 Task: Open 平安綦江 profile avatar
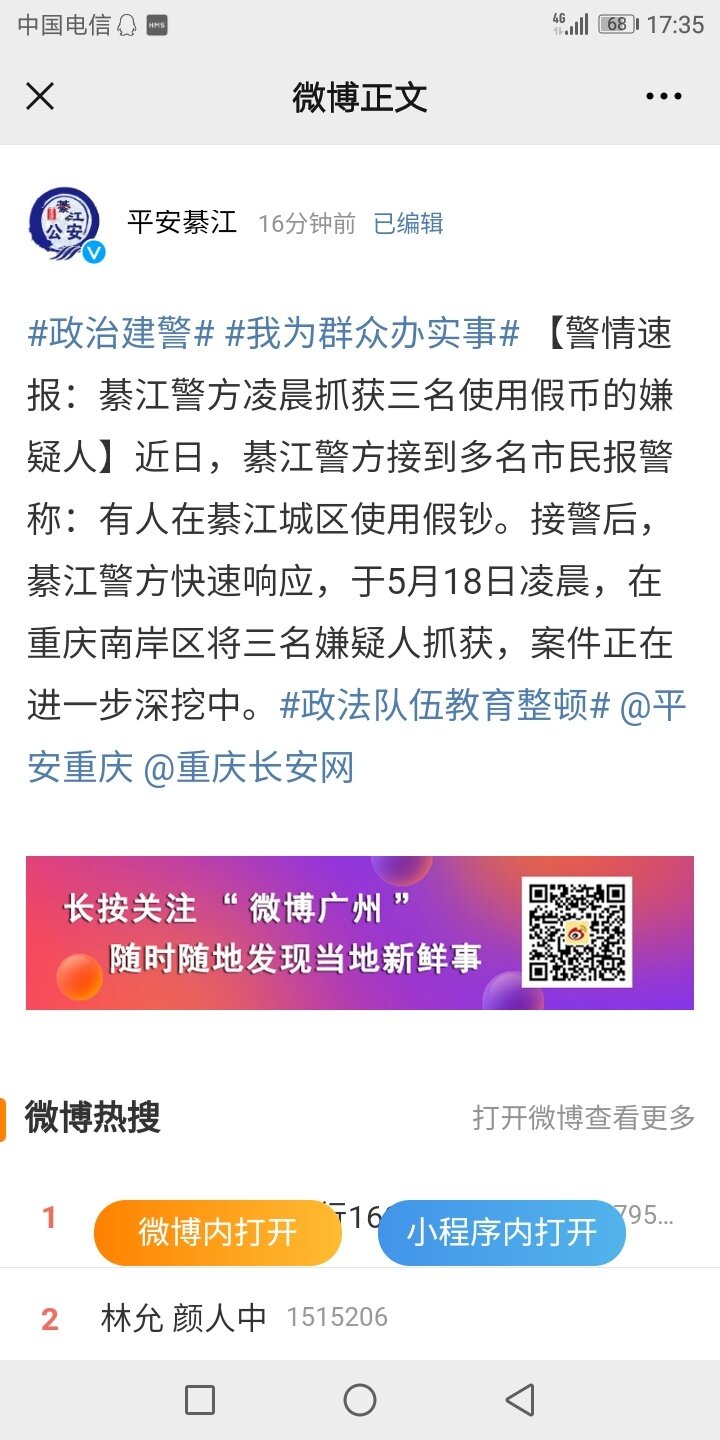point(65,223)
